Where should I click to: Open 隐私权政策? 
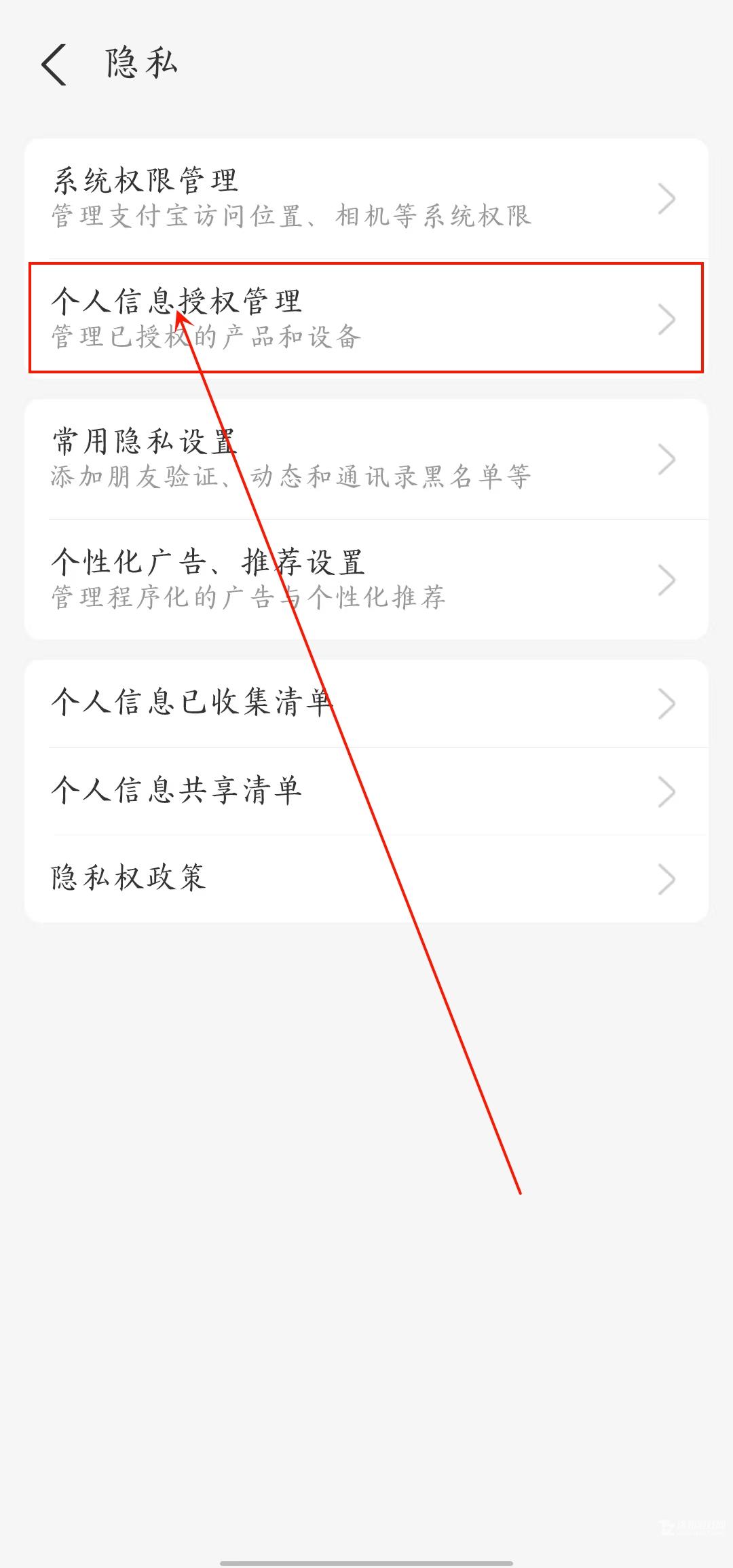click(366, 878)
